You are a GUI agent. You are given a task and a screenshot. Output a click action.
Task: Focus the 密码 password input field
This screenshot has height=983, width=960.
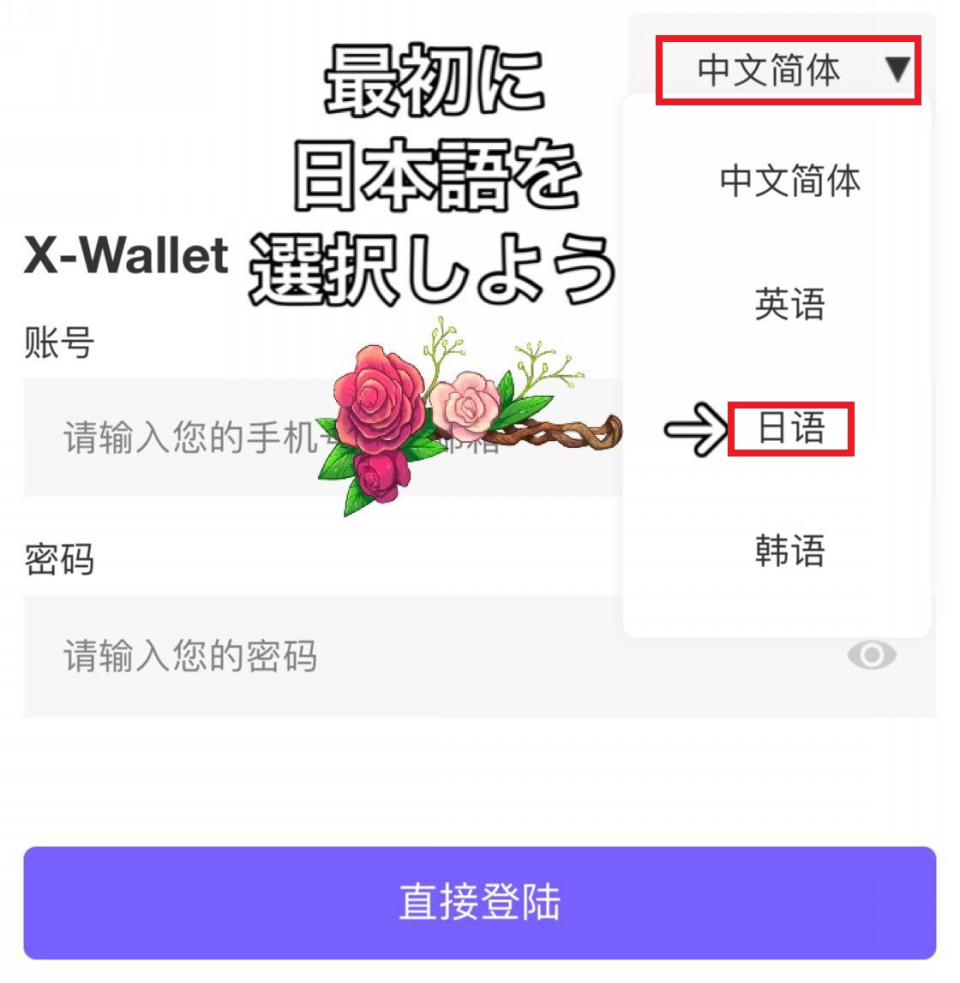point(400,656)
